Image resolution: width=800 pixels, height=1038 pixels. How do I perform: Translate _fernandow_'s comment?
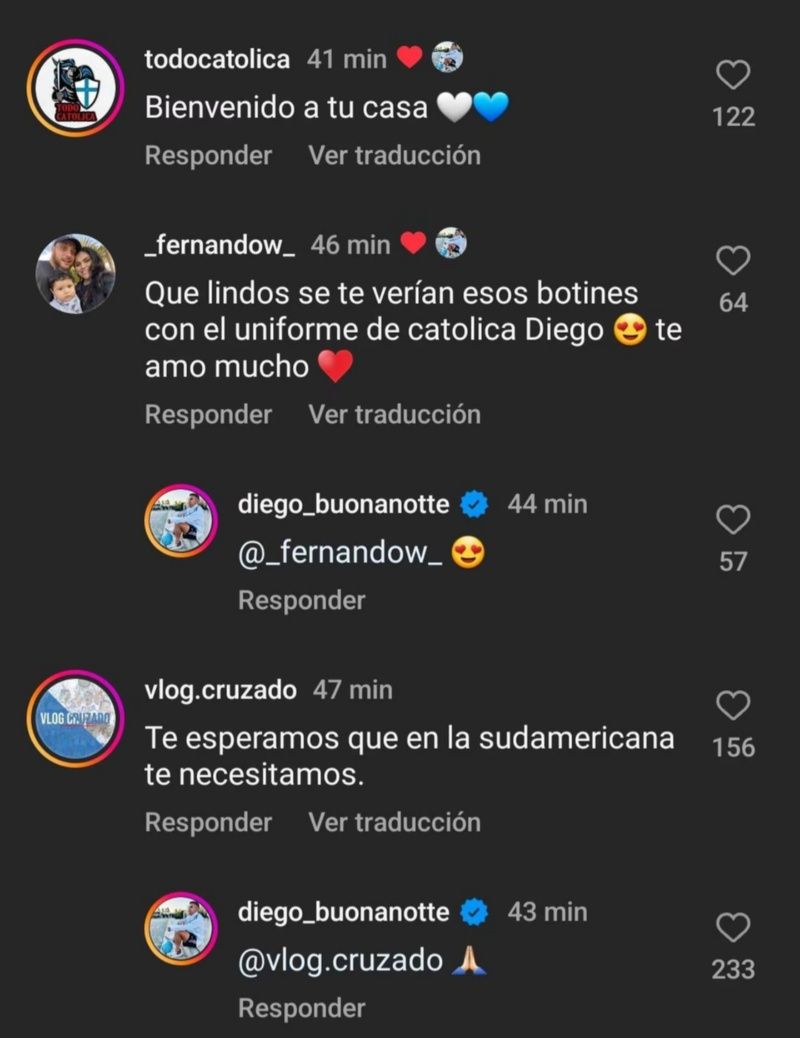[394, 414]
